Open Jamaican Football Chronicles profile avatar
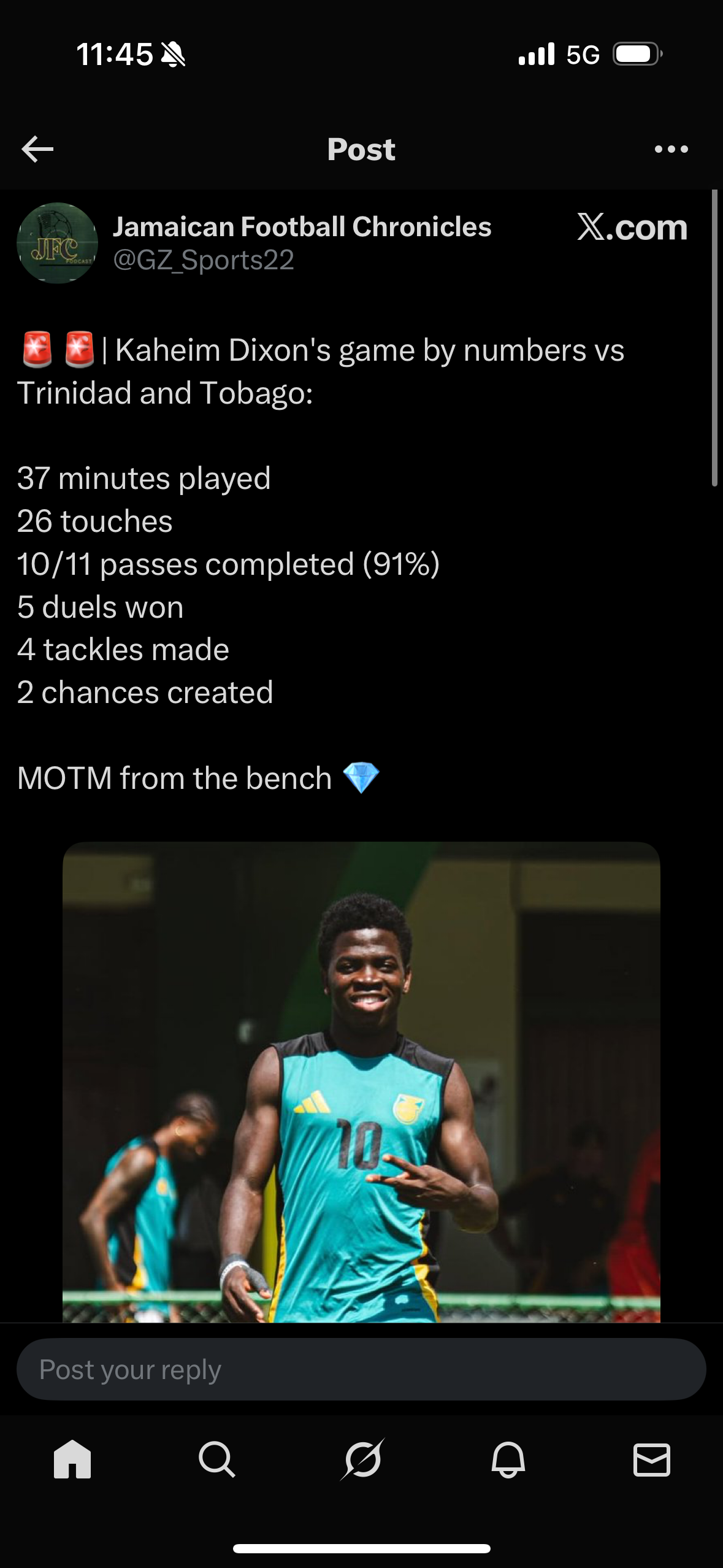 [x=58, y=243]
